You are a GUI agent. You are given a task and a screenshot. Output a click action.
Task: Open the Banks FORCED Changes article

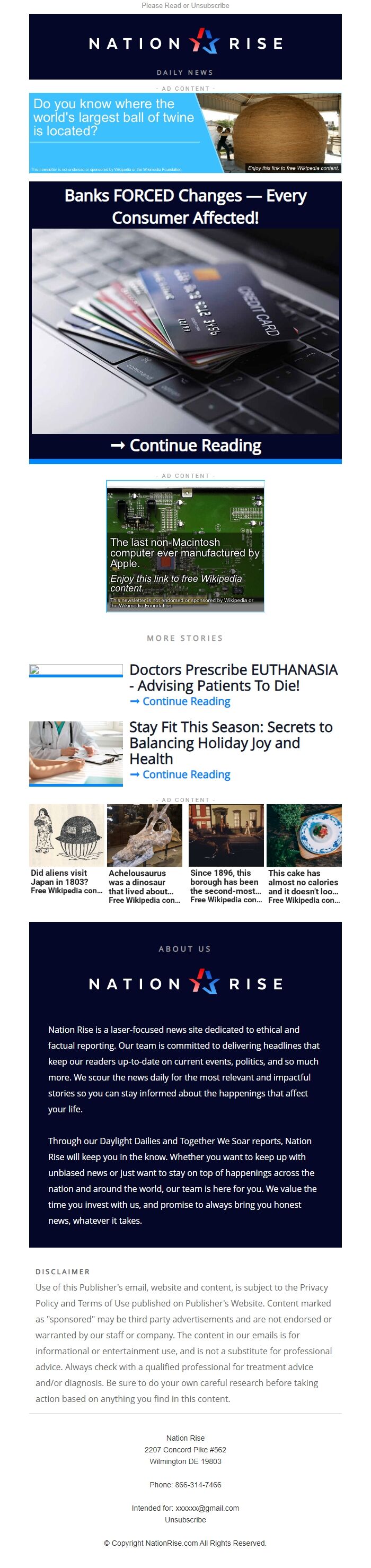point(185,206)
